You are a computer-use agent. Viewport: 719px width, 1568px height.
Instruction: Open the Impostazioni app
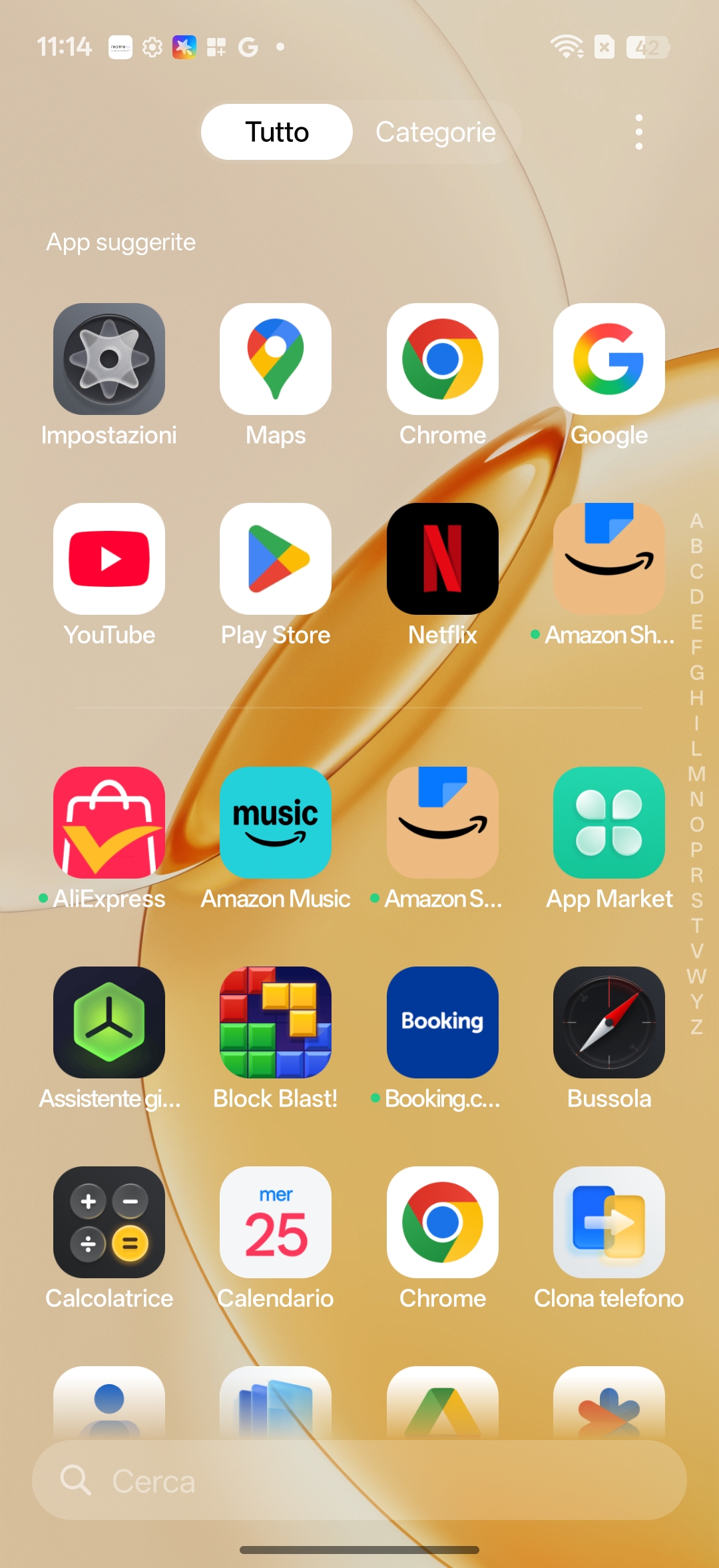(x=109, y=360)
